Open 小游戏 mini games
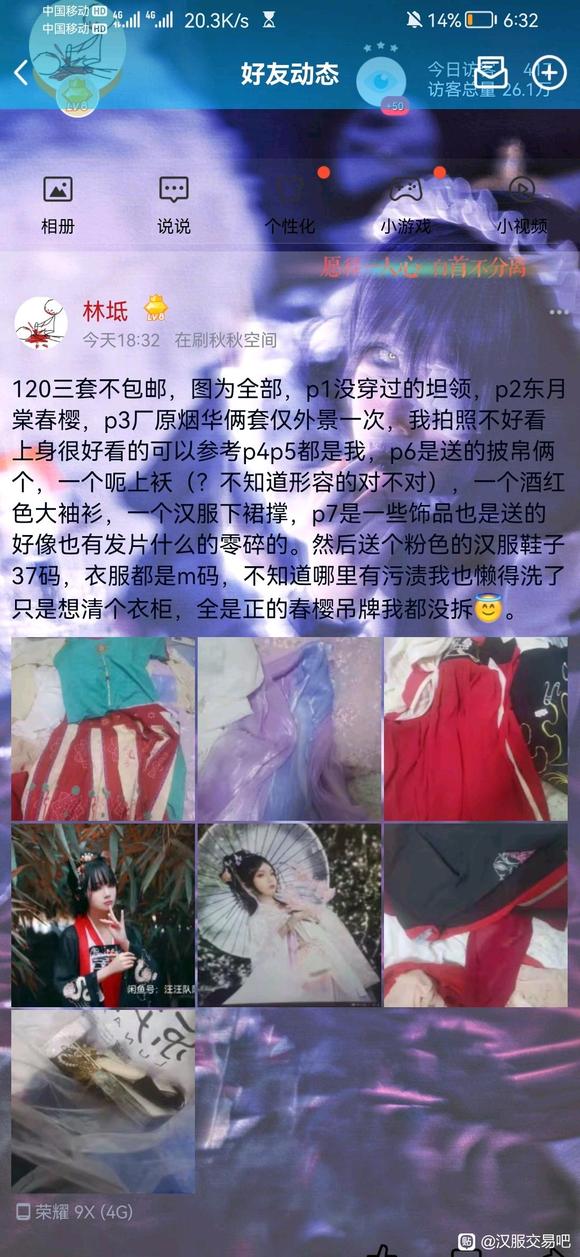580x1257 pixels. [405, 205]
